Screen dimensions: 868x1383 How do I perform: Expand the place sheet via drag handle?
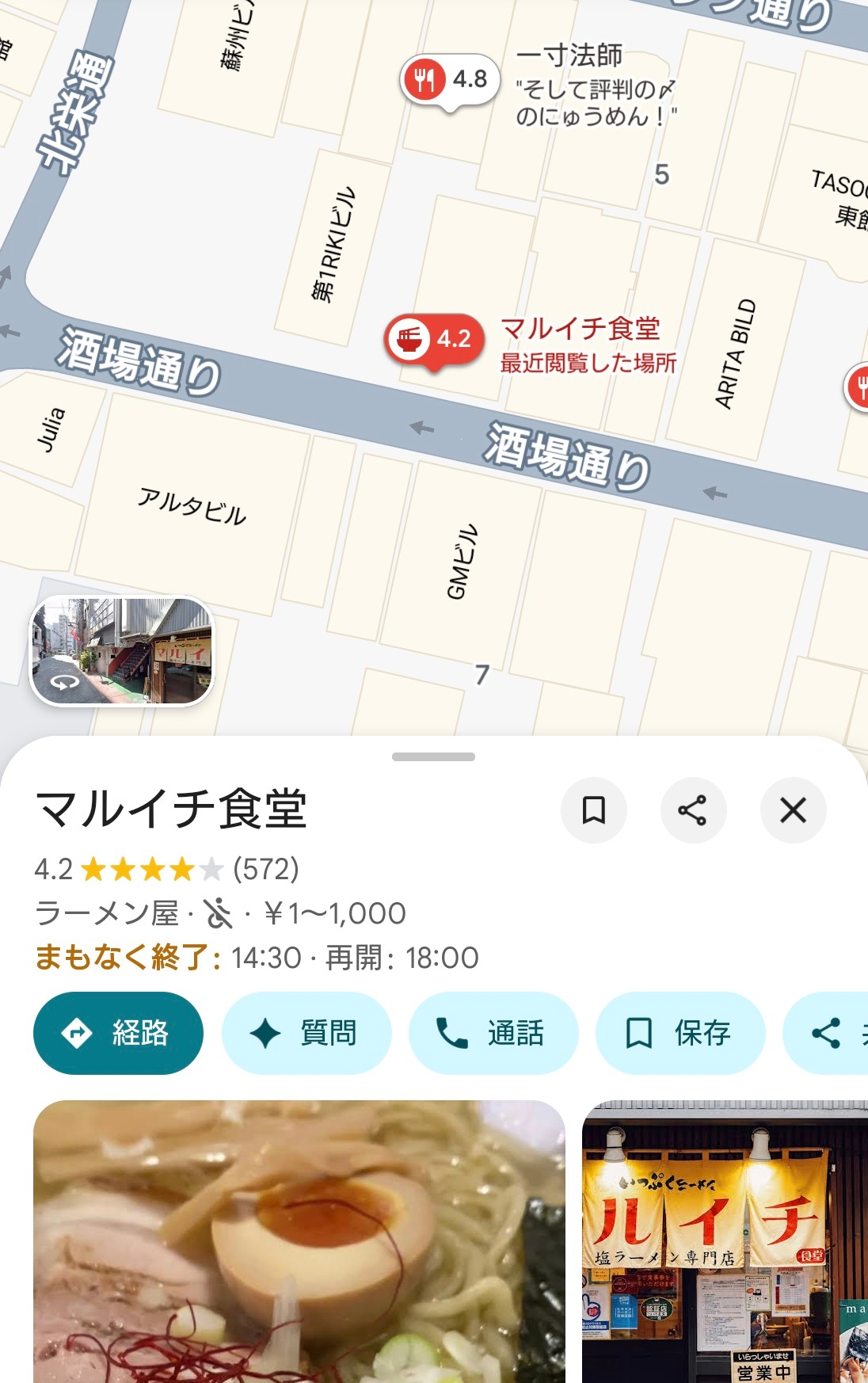tap(433, 756)
